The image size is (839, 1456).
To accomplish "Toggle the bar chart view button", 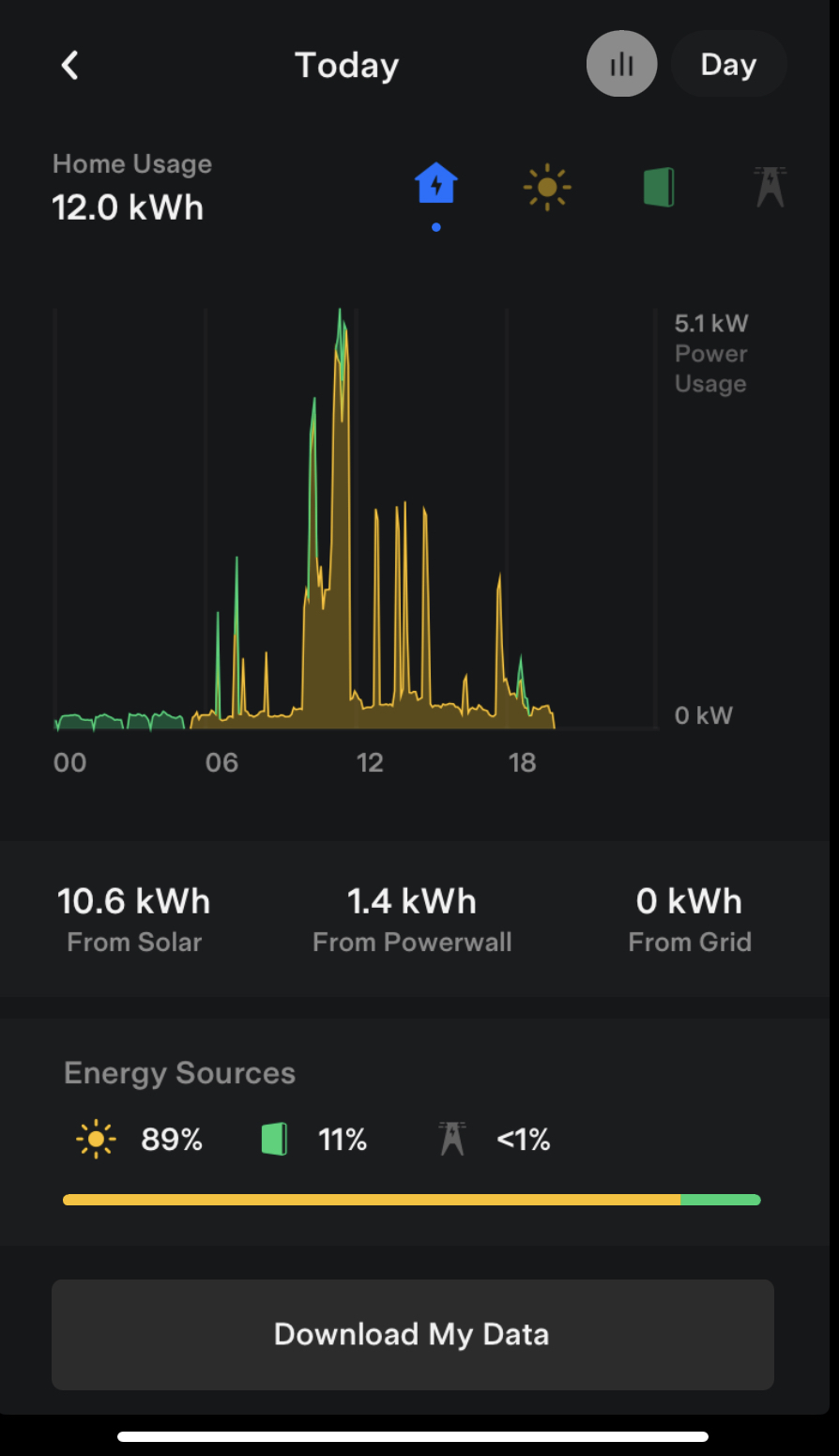I will tap(621, 64).
